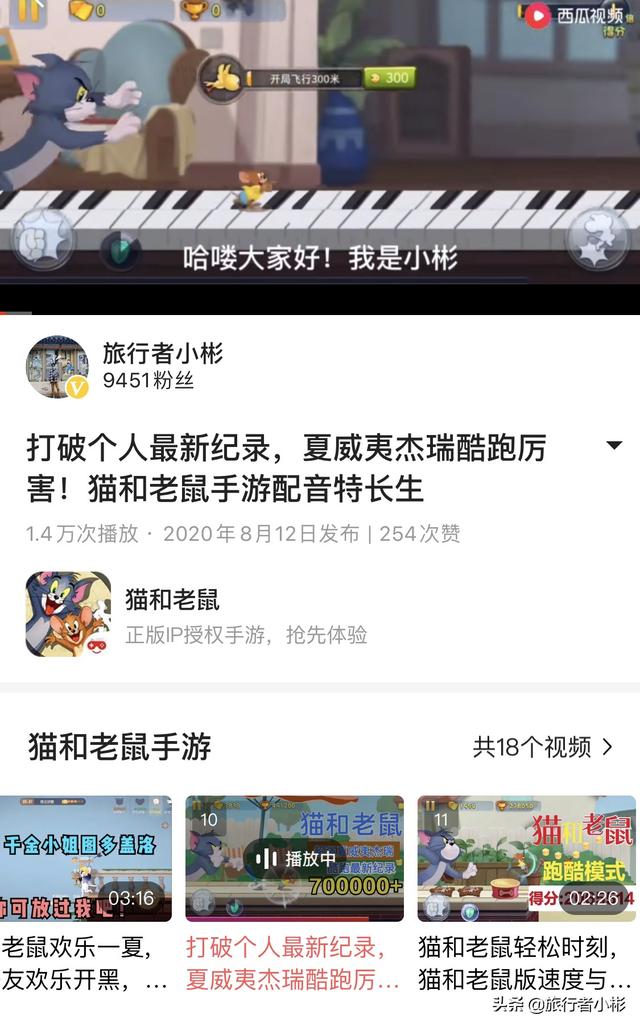Open 旅行者小彬's profile avatar
Image resolution: width=640 pixels, height=1027 pixels.
click(x=57, y=367)
